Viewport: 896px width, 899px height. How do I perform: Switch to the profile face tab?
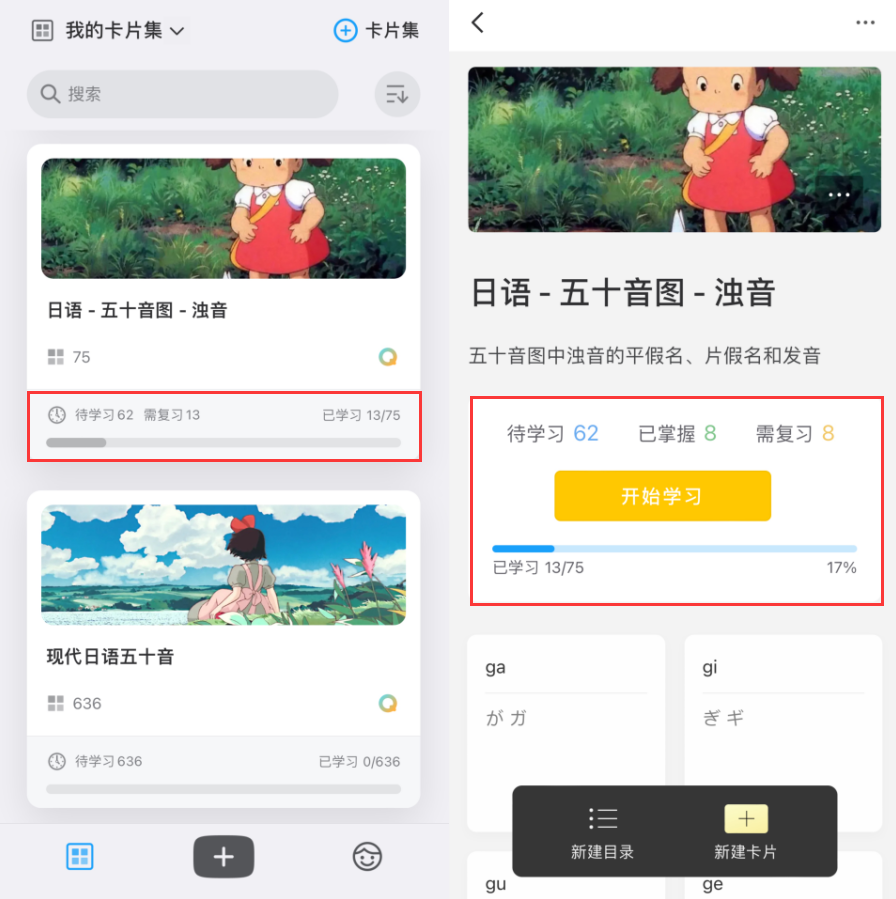point(367,856)
